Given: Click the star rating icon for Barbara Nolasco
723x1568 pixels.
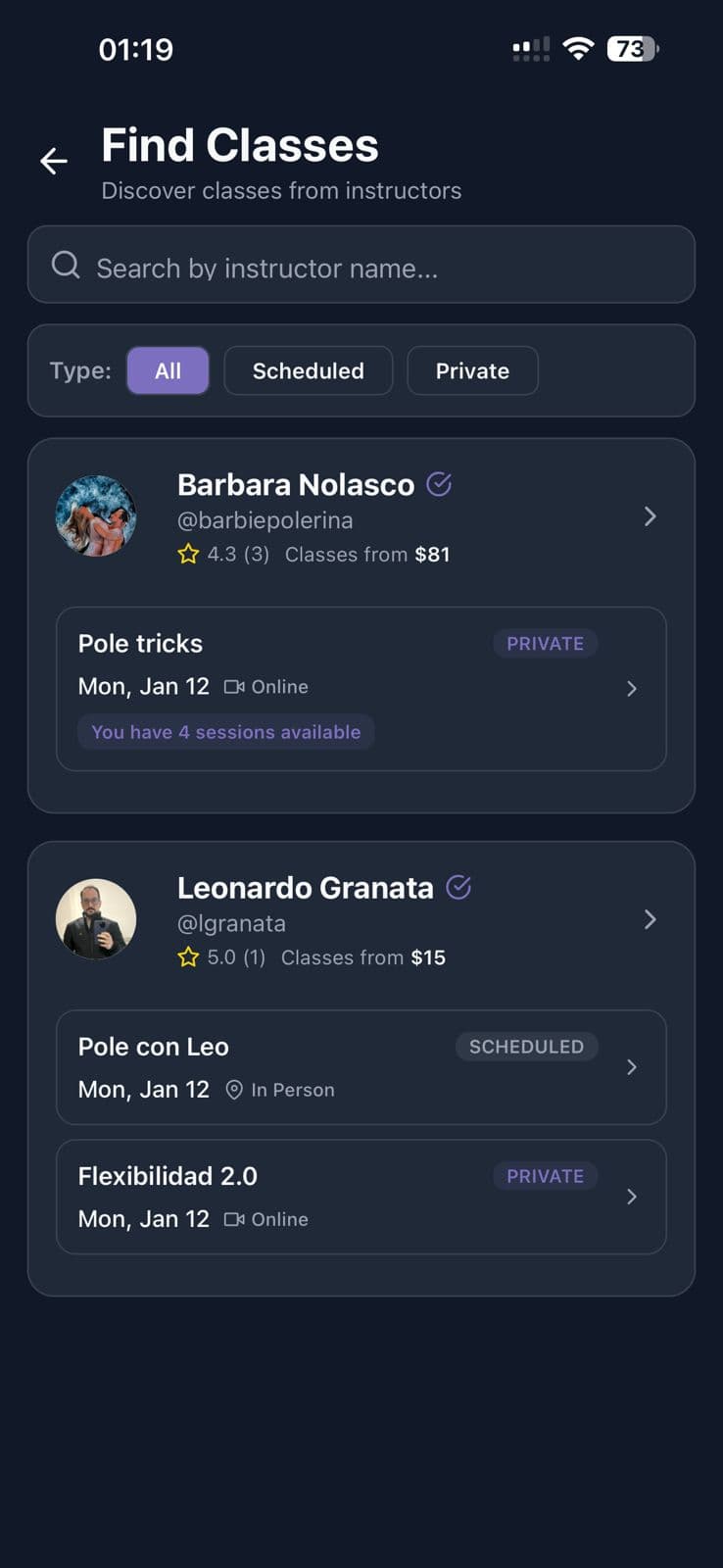Looking at the screenshot, I should [x=187, y=554].
